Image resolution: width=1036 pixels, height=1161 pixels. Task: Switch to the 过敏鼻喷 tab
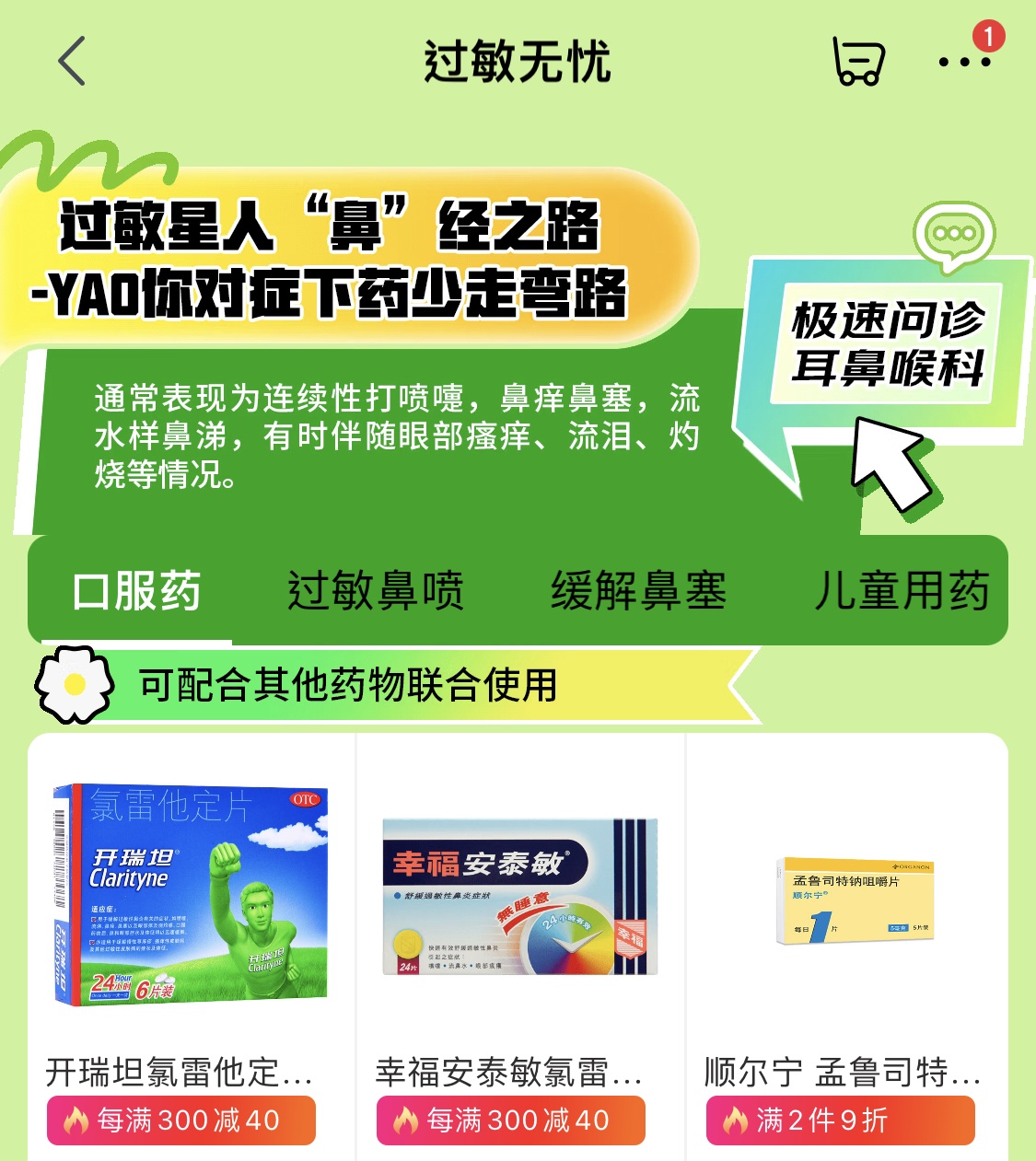tap(376, 591)
